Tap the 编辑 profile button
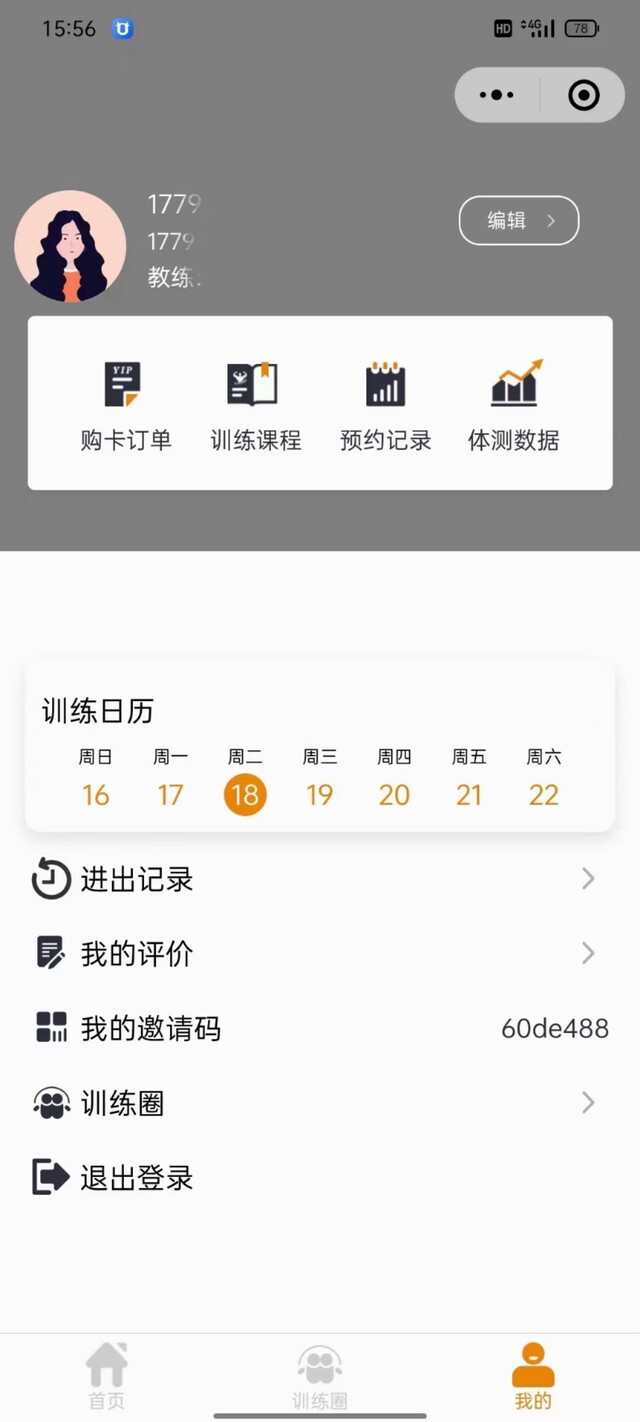 tap(518, 221)
